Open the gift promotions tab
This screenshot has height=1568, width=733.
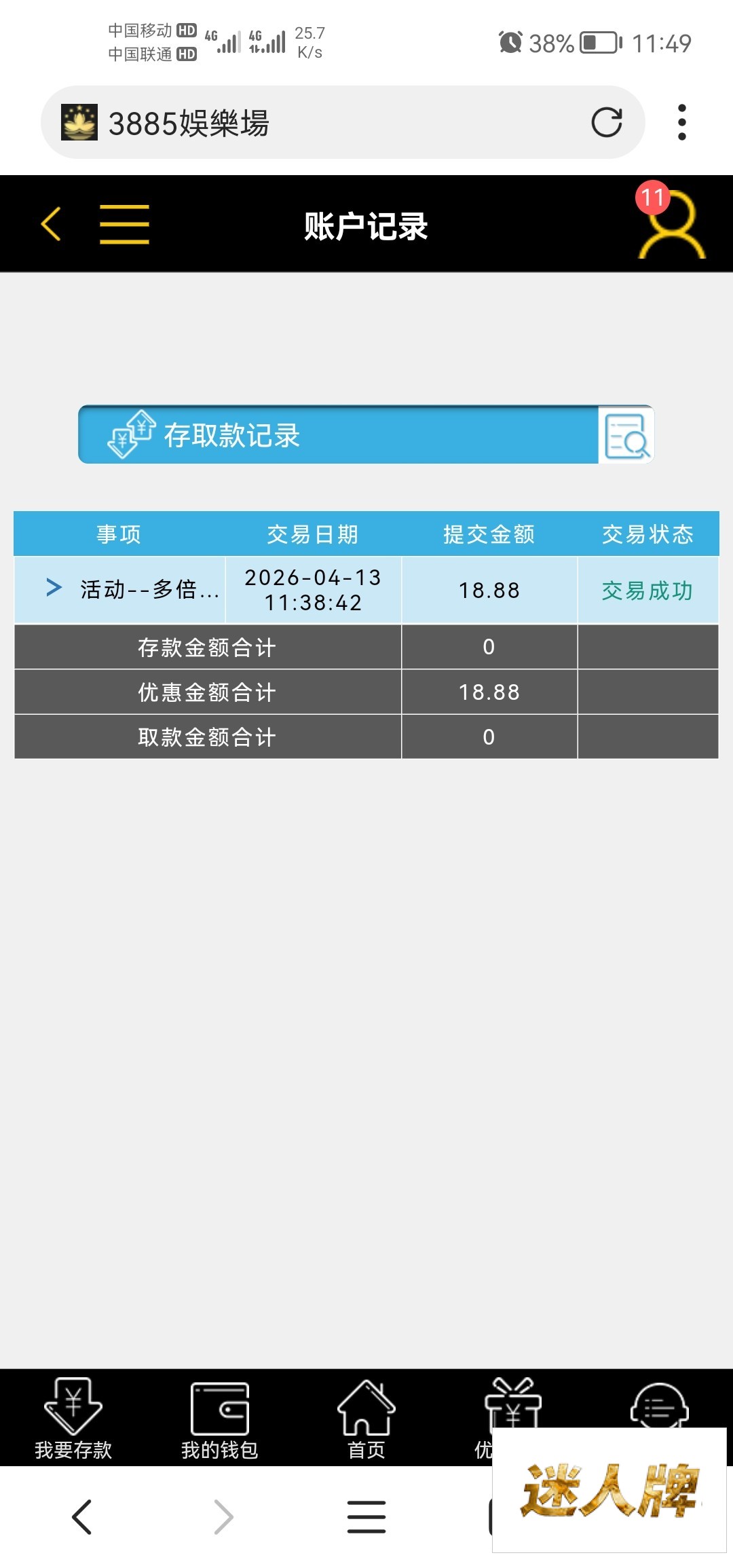pos(512,1404)
